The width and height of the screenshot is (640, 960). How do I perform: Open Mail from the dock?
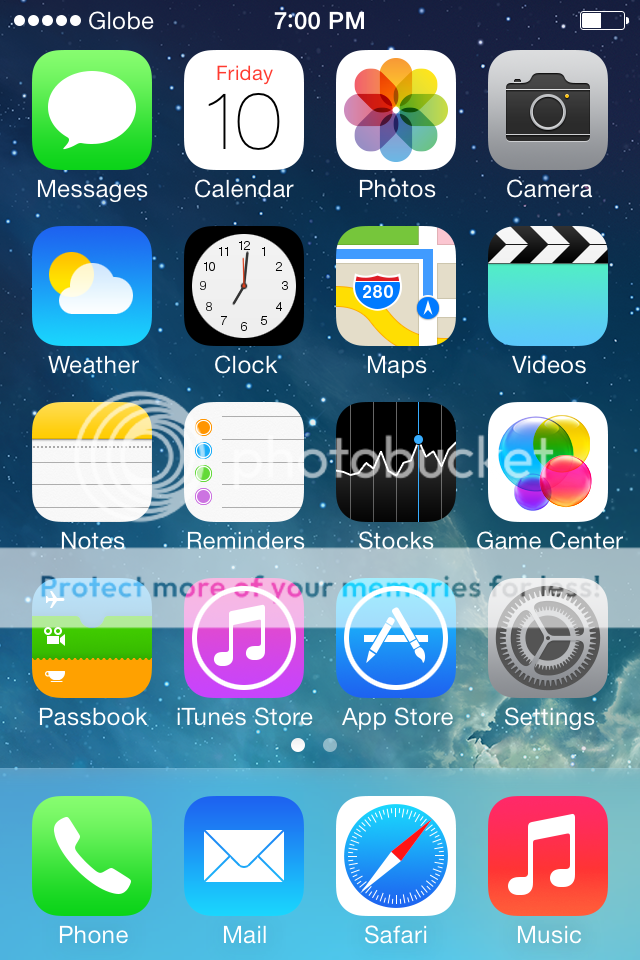[x=244, y=856]
